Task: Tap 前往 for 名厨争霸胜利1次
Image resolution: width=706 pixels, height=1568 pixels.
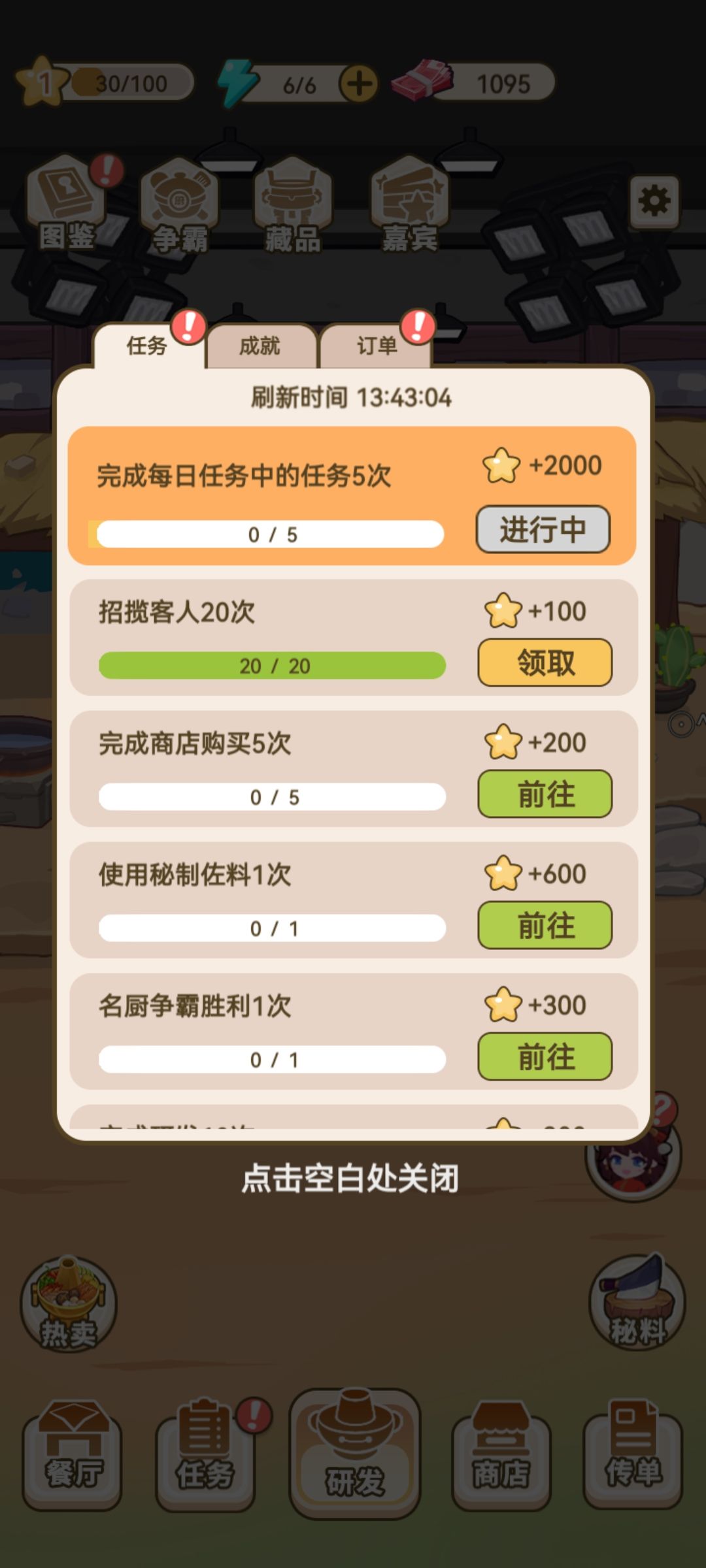Action: click(x=545, y=1056)
